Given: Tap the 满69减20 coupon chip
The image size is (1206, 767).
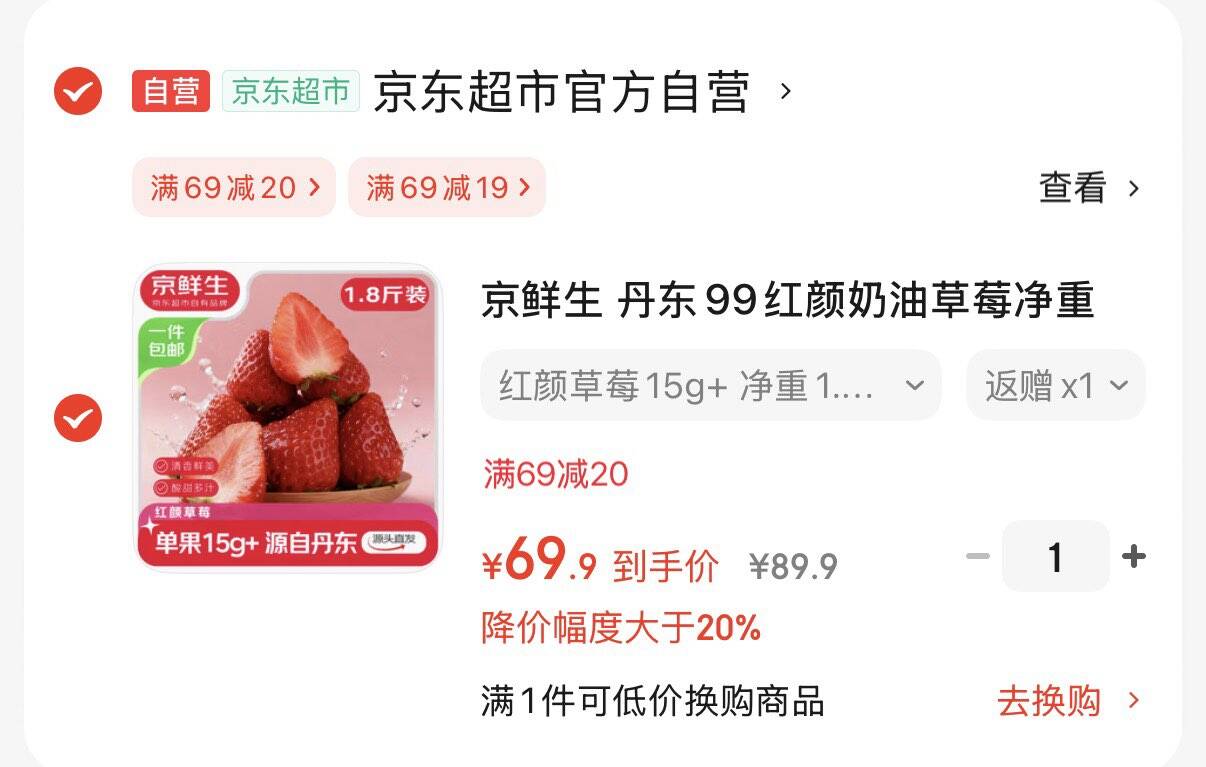Looking at the screenshot, I should 234,187.
